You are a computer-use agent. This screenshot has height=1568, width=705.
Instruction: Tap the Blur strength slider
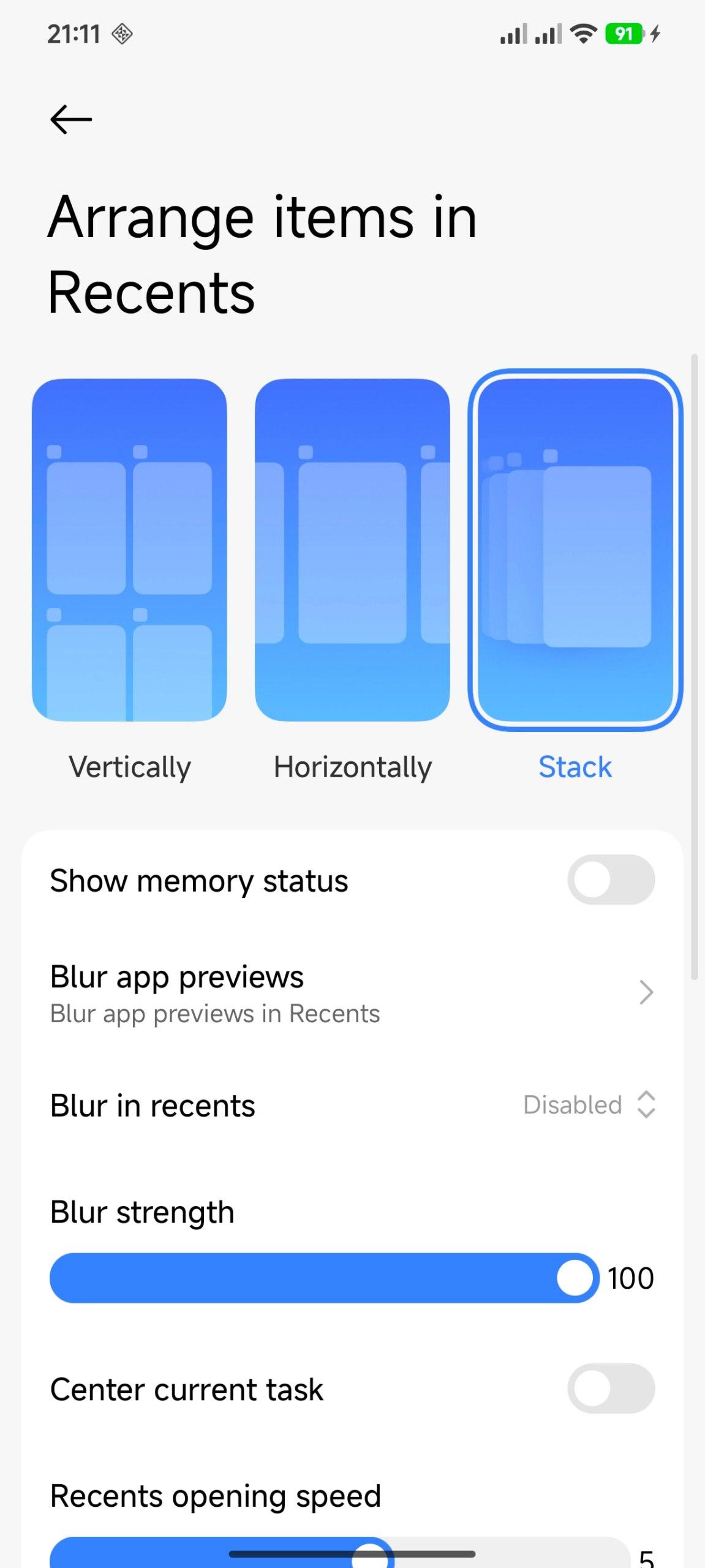point(324,1278)
